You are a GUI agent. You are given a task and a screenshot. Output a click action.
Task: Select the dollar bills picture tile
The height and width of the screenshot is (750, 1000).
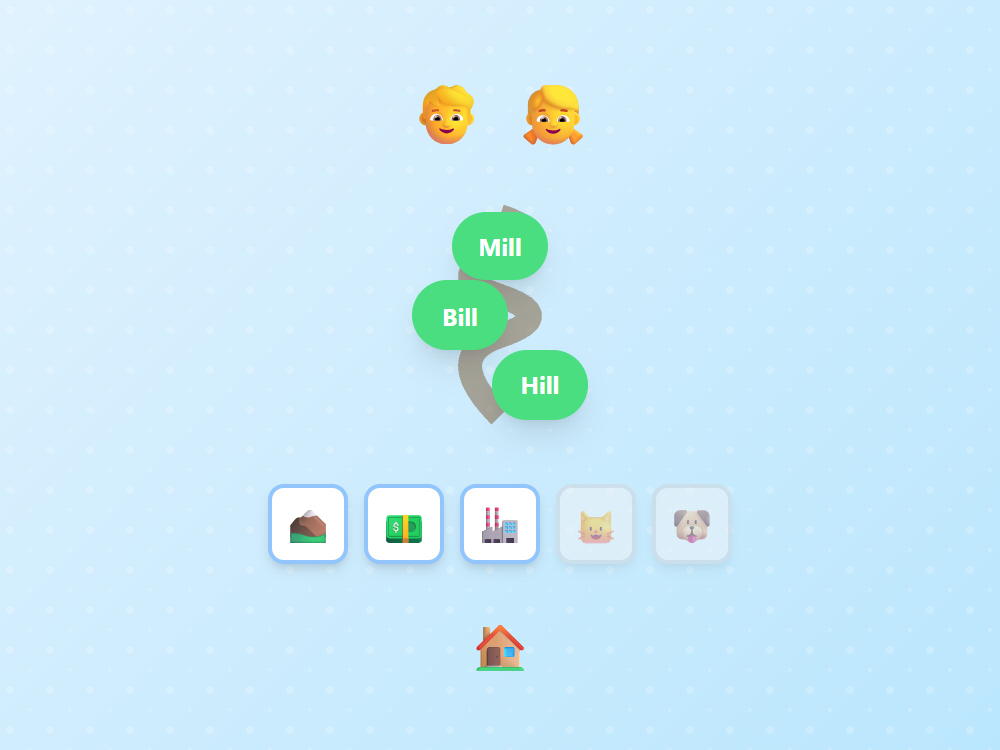tap(404, 524)
